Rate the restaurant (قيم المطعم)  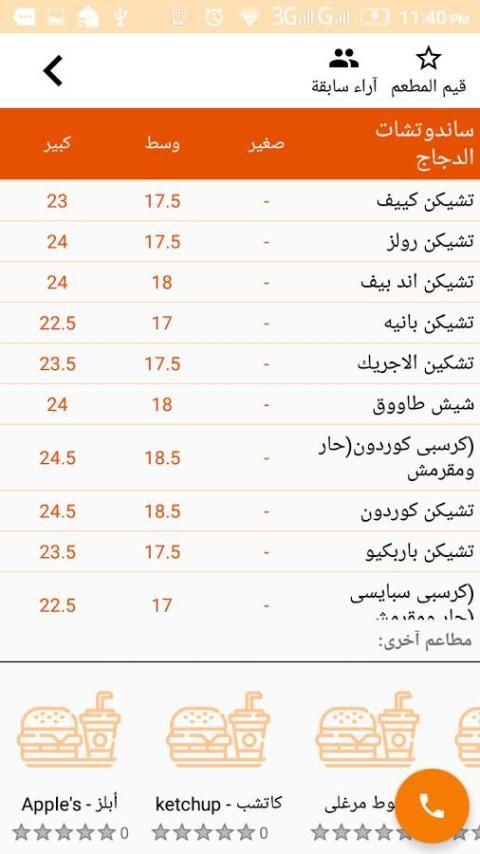coord(428,71)
